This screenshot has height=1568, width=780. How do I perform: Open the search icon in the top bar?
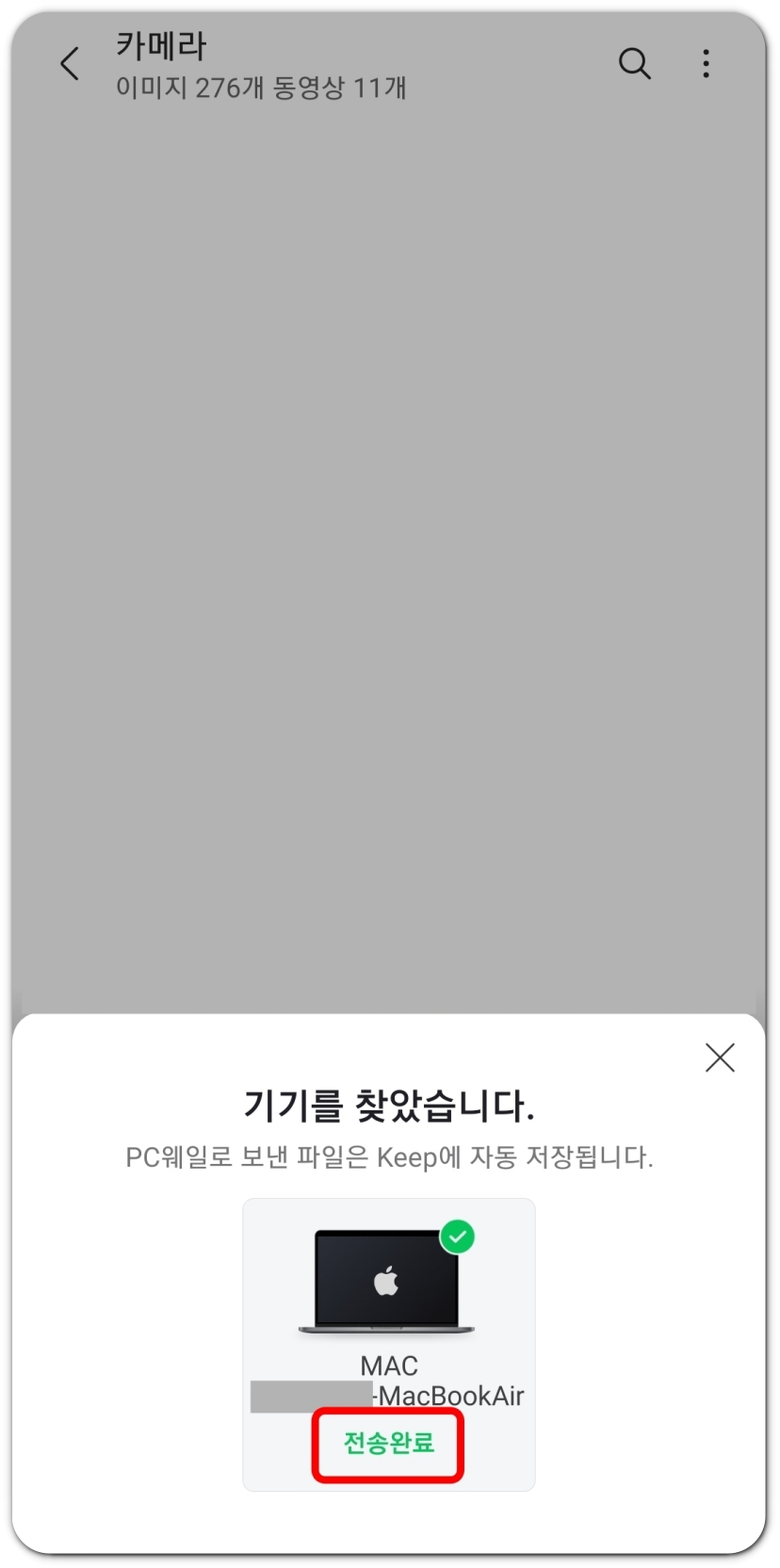633,63
